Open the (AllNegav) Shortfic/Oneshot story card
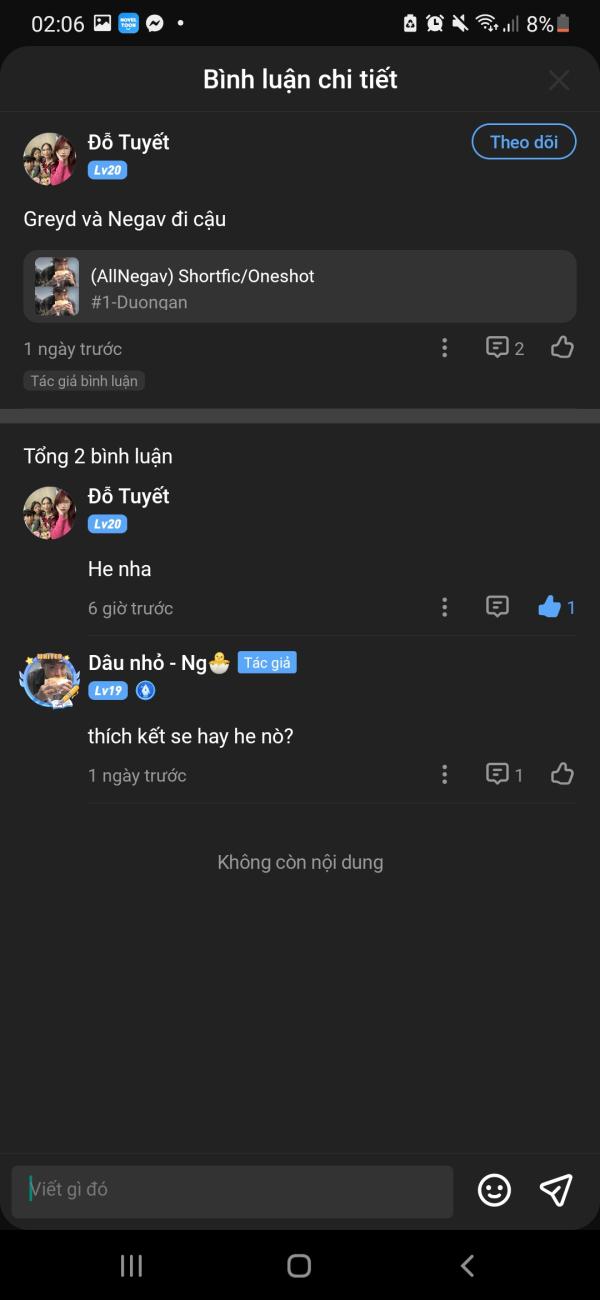The height and width of the screenshot is (1300, 600). tap(300, 286)
